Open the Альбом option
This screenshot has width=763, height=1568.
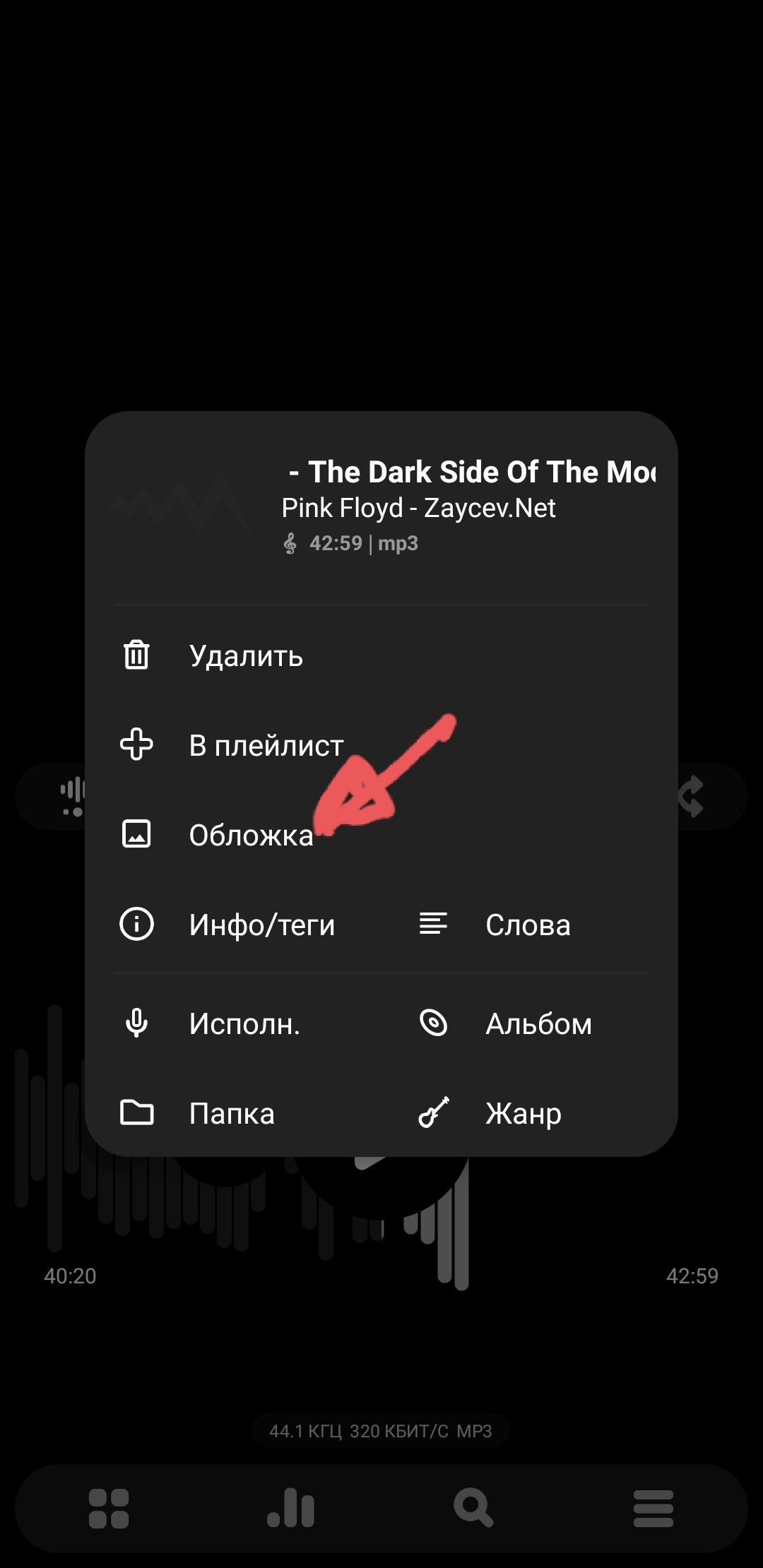pos(538,1023)
